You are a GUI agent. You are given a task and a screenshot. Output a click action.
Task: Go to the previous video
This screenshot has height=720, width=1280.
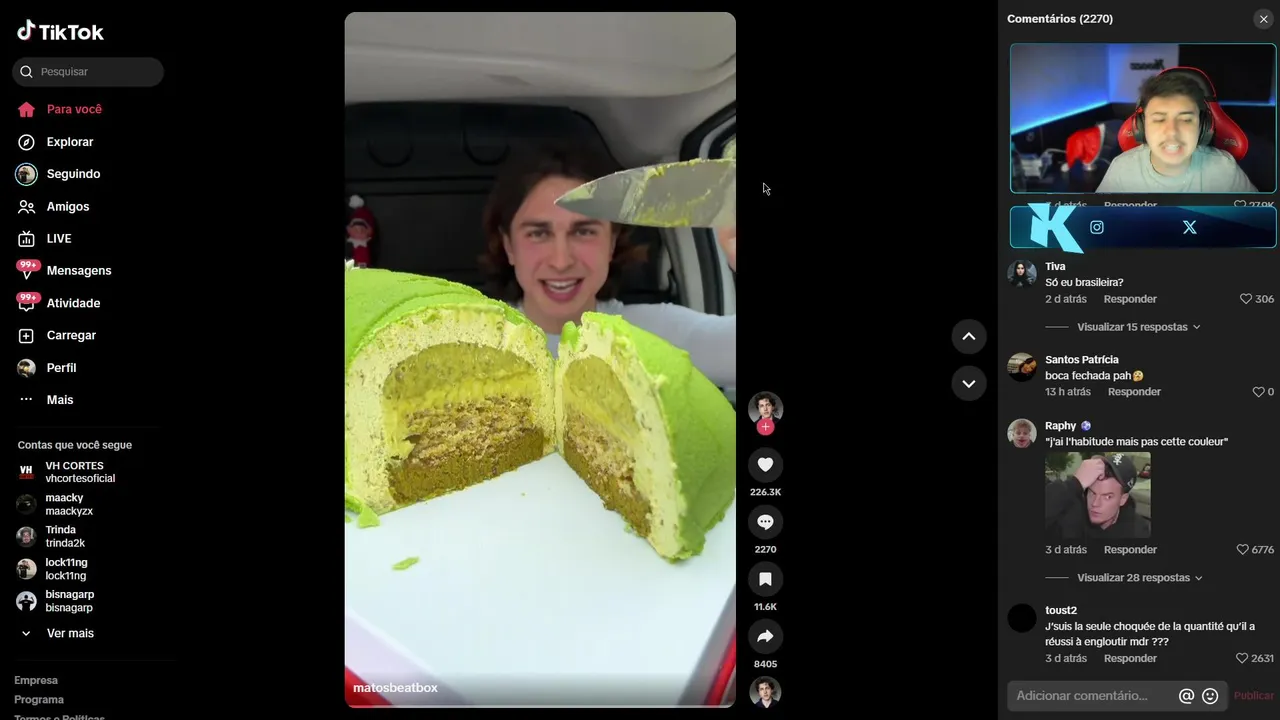[x=968, y=336]
